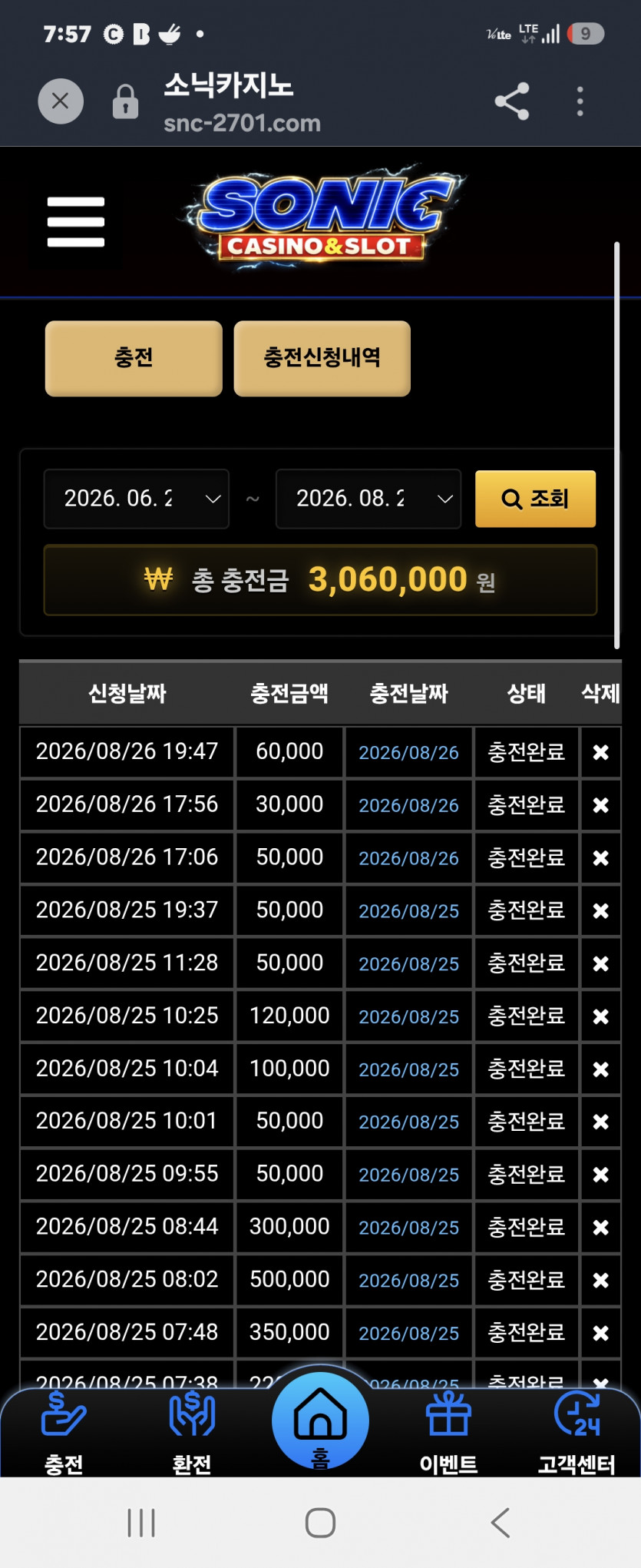Viewport: 641px width, 1568px height.
Task: Share the snc-2701.com page
Action: pyautogui.click(x=512, y=101)
